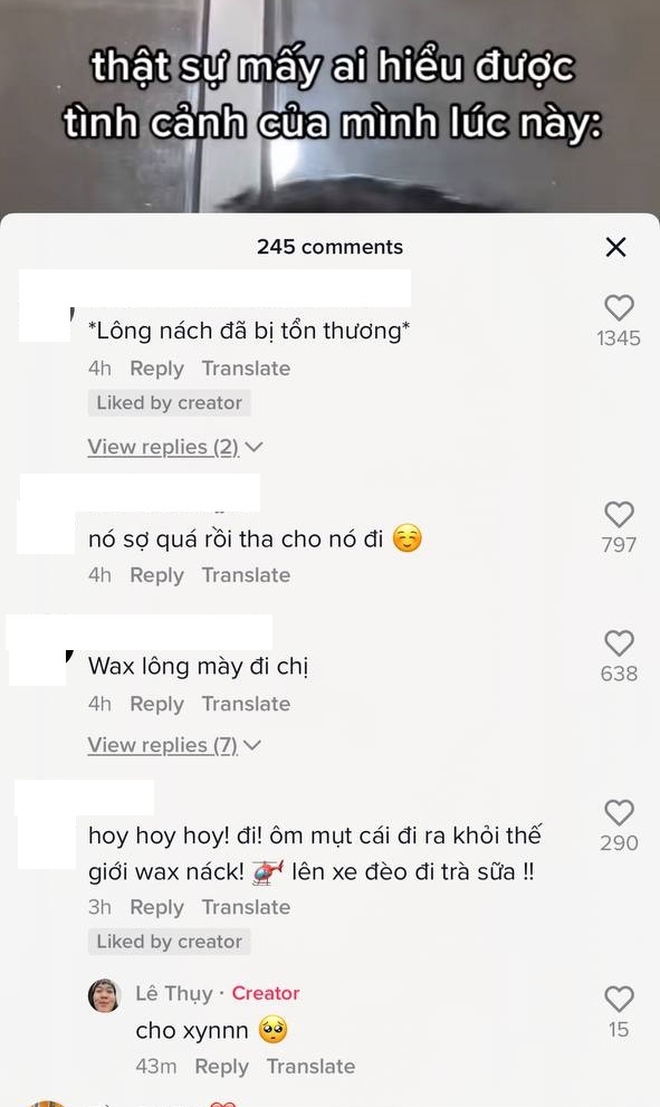Reply to Lê Thụy's 'cho xynnn' comment
Viewport: 660px width, 1107px height.
(x=221, y=1066)
